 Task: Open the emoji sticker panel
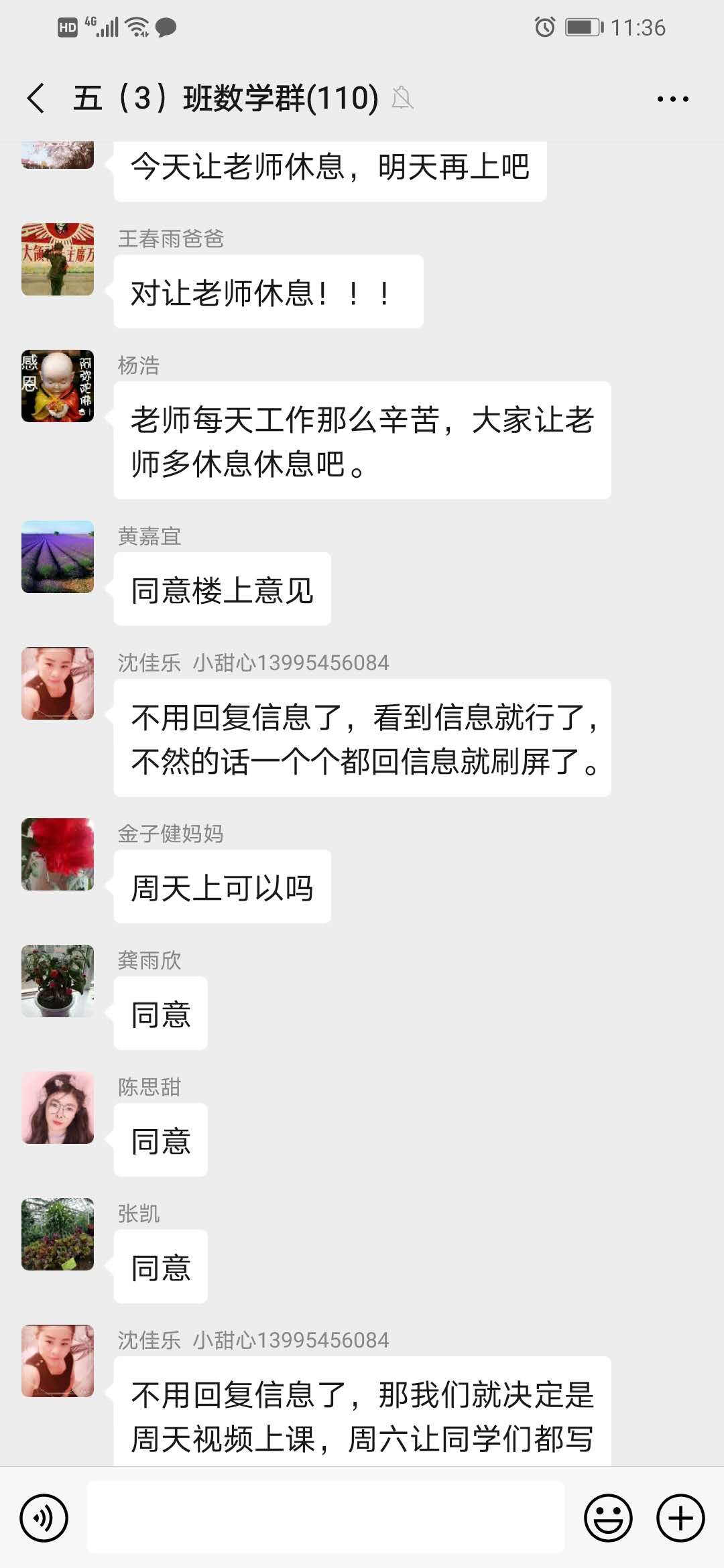click(608, 1518)
